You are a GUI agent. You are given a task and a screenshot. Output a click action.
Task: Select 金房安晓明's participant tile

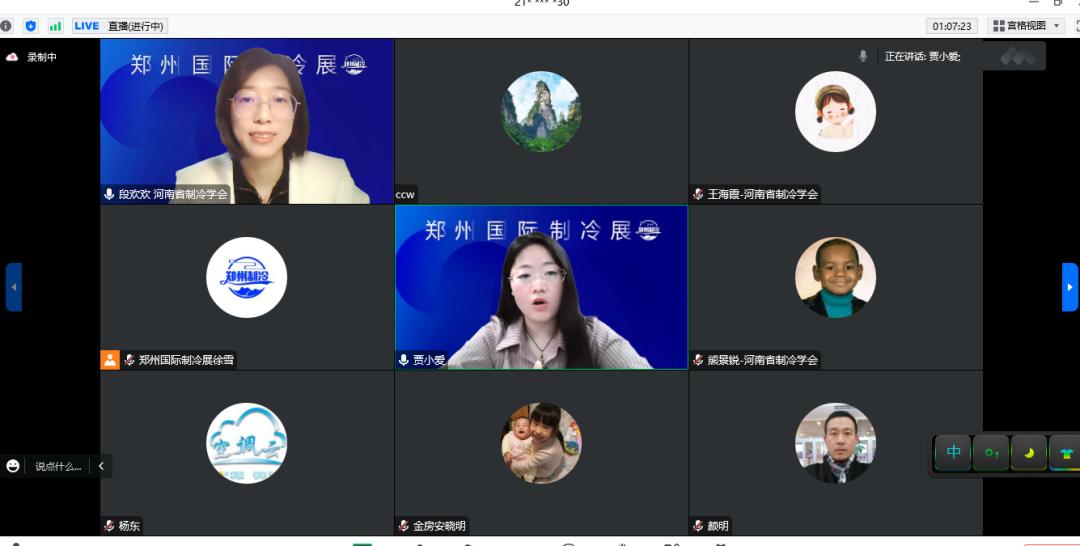pos(541,452)
